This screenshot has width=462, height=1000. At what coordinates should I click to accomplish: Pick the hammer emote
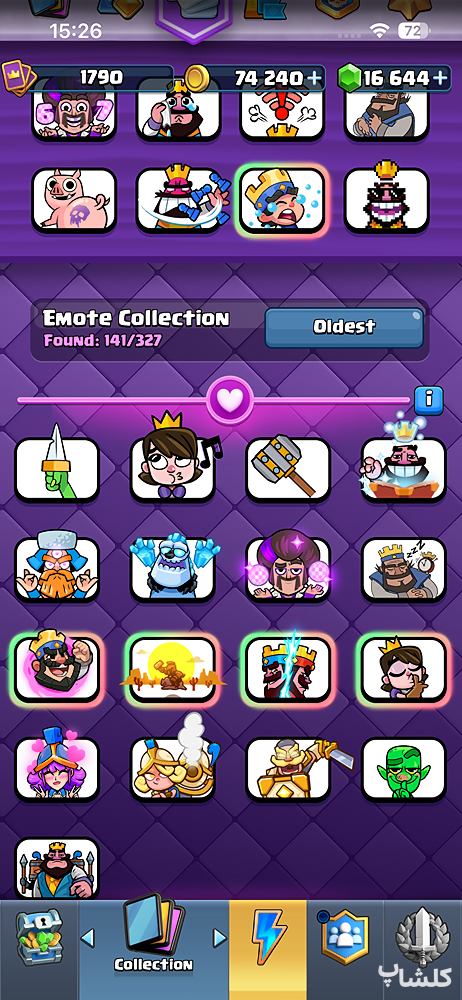click(x=288, y=469)
